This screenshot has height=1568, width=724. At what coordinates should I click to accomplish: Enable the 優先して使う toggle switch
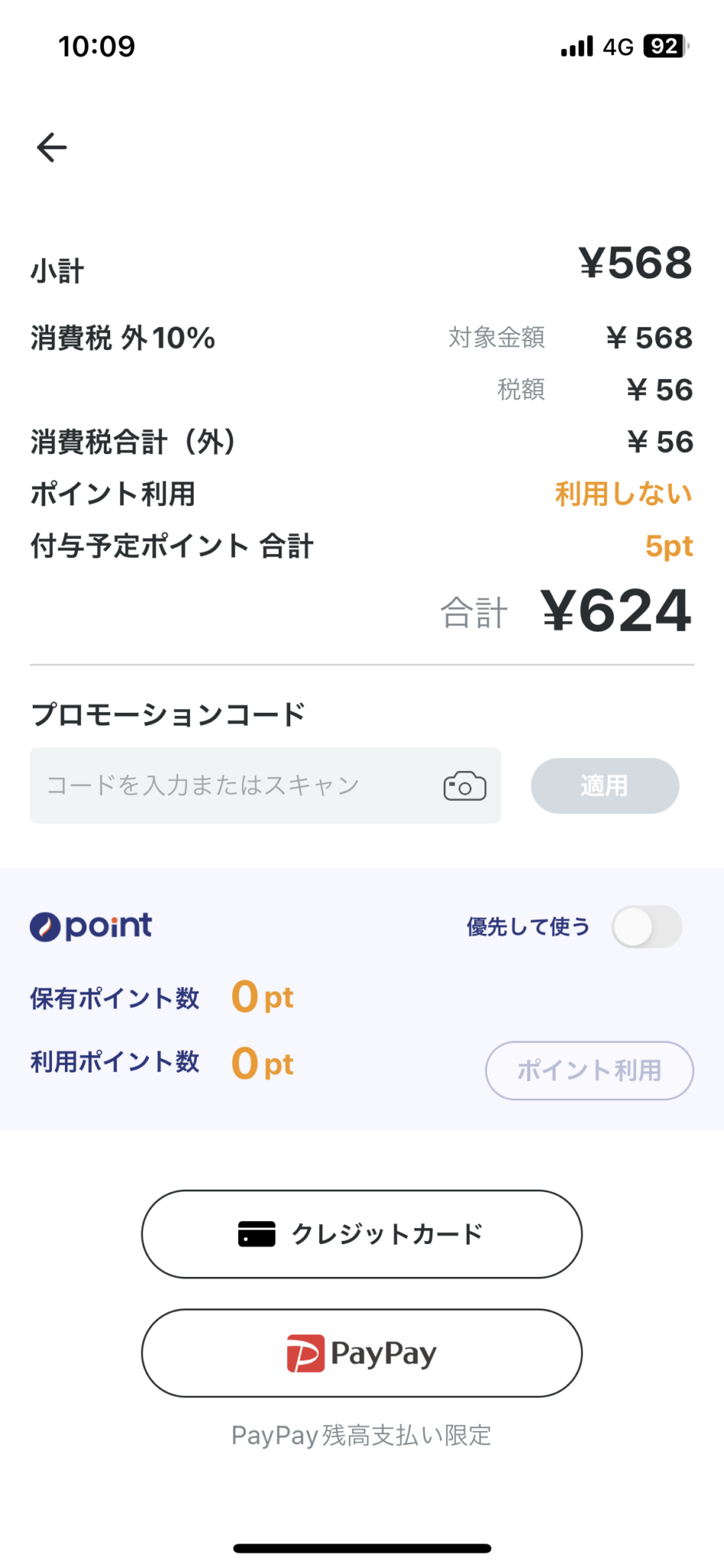(x=647, y=926)
